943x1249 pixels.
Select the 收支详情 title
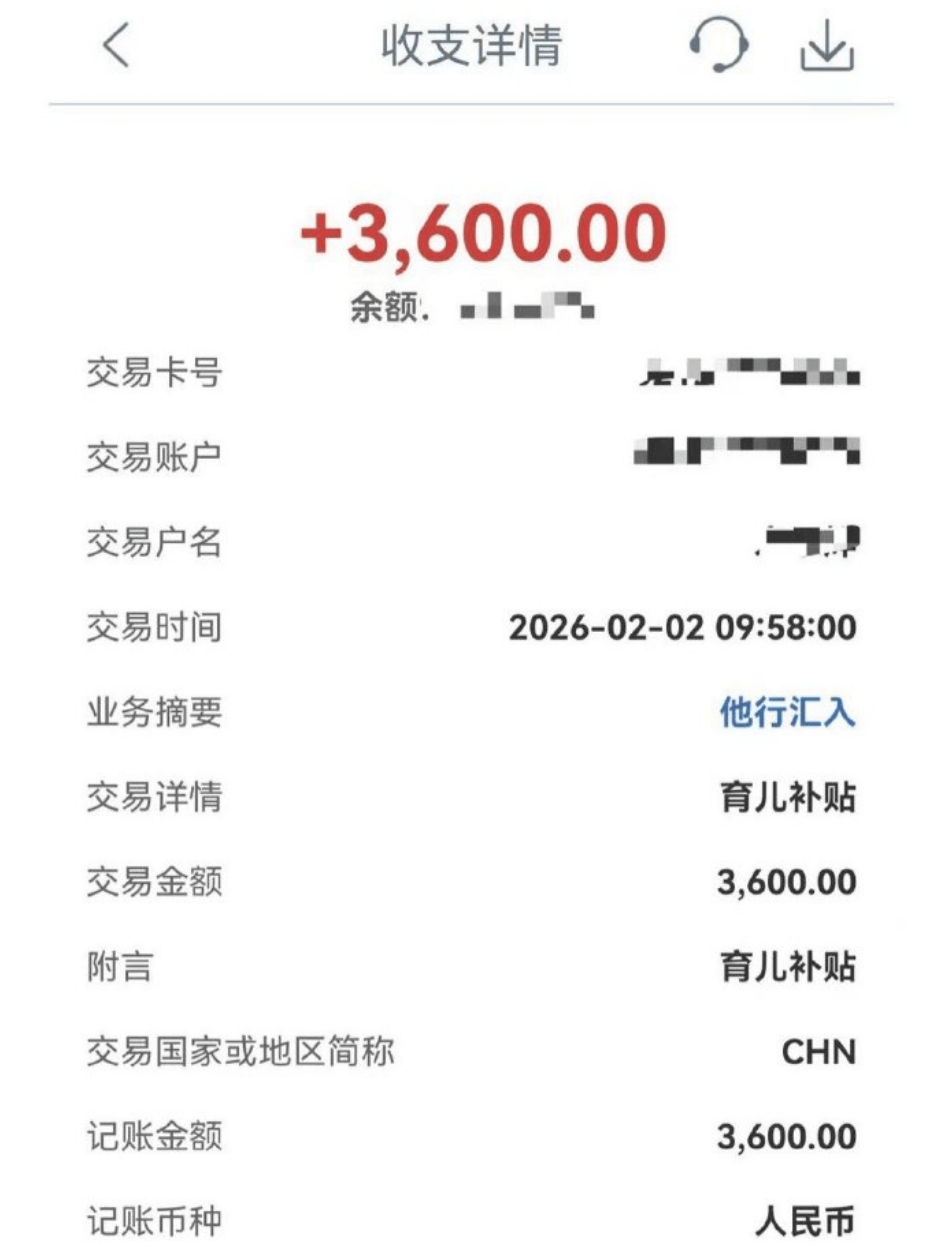click(x=471, y=42)
